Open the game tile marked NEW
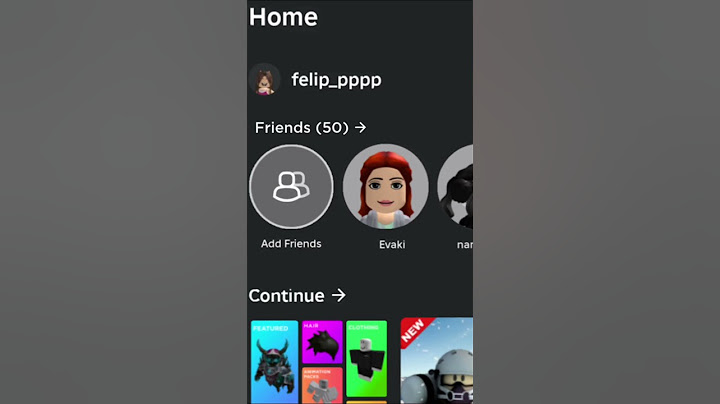This screenshot has width=720, height=404. click(437, 361)
